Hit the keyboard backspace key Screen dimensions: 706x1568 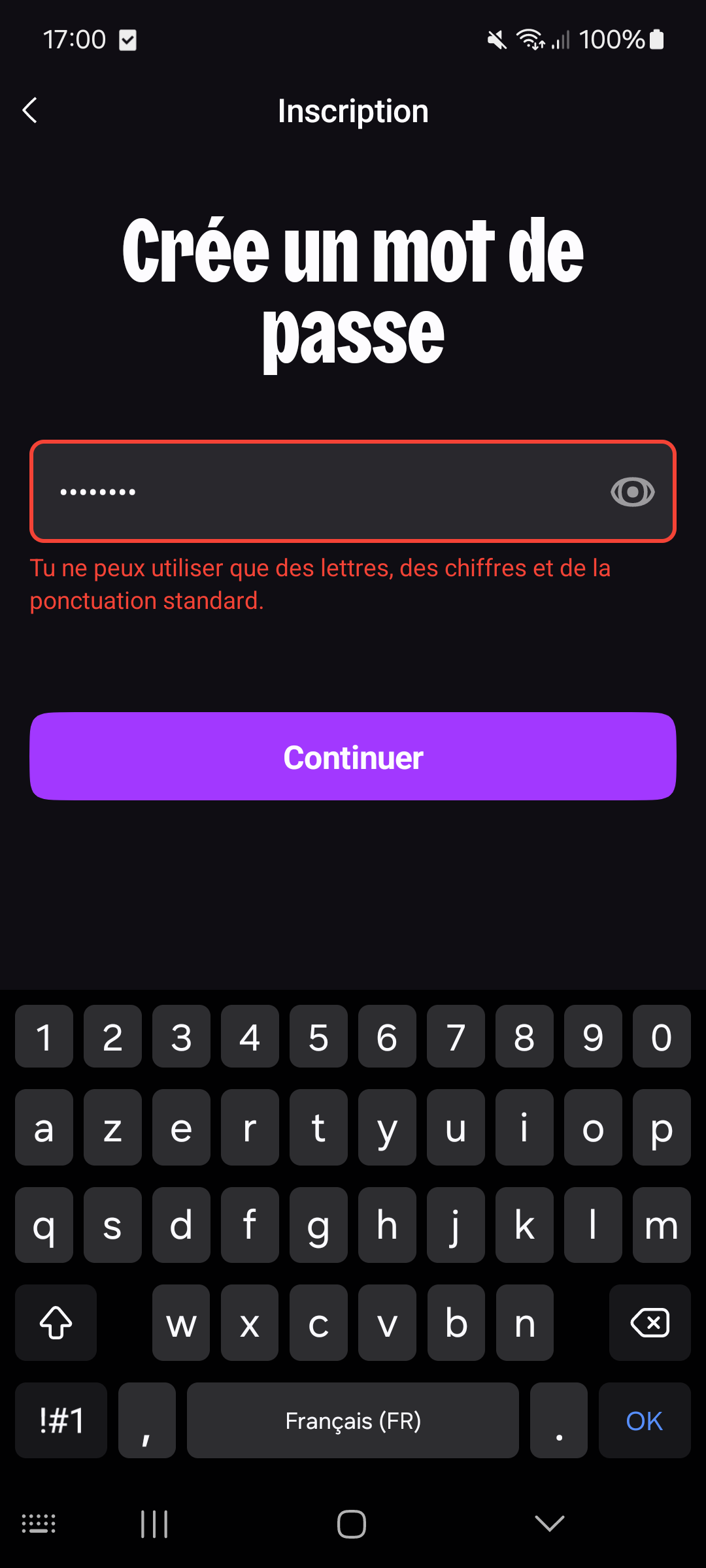coord(650,1323)
